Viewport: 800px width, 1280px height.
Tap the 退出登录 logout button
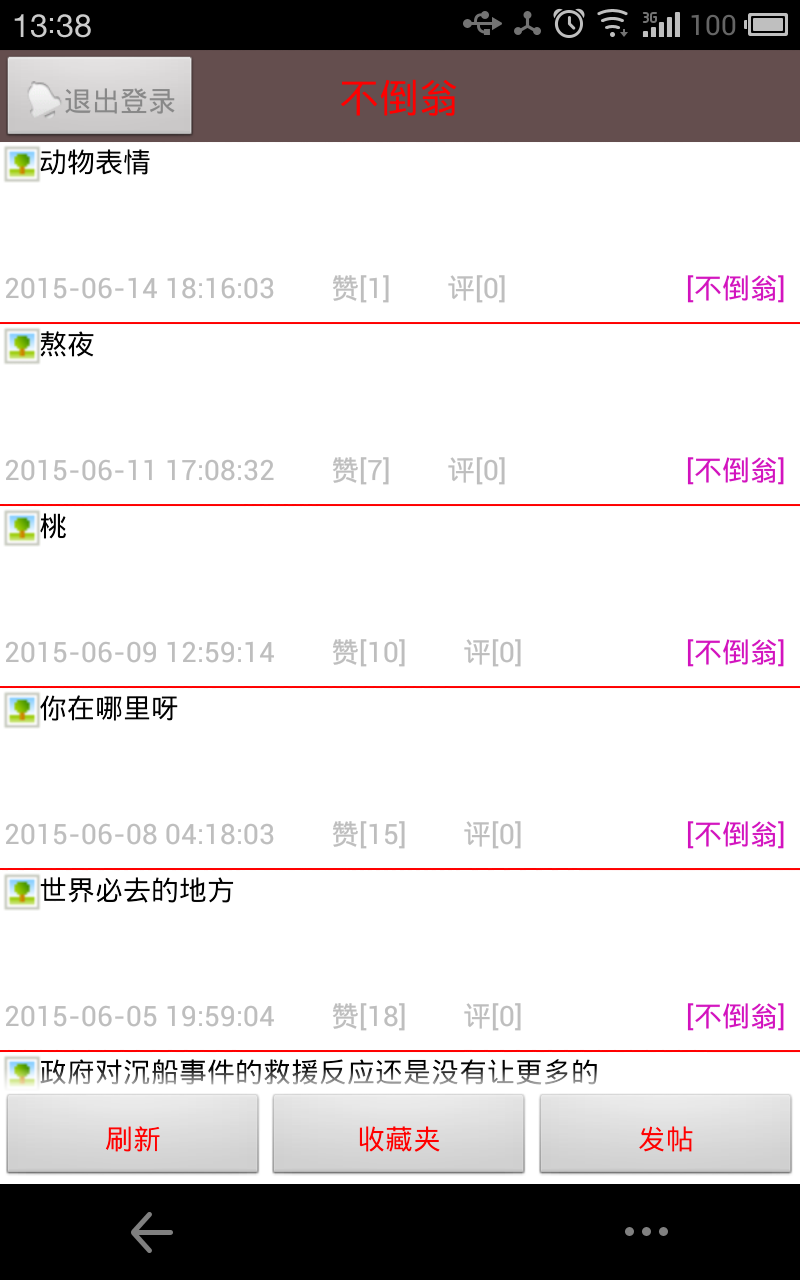pyautogui.click(x=99, y=96)
